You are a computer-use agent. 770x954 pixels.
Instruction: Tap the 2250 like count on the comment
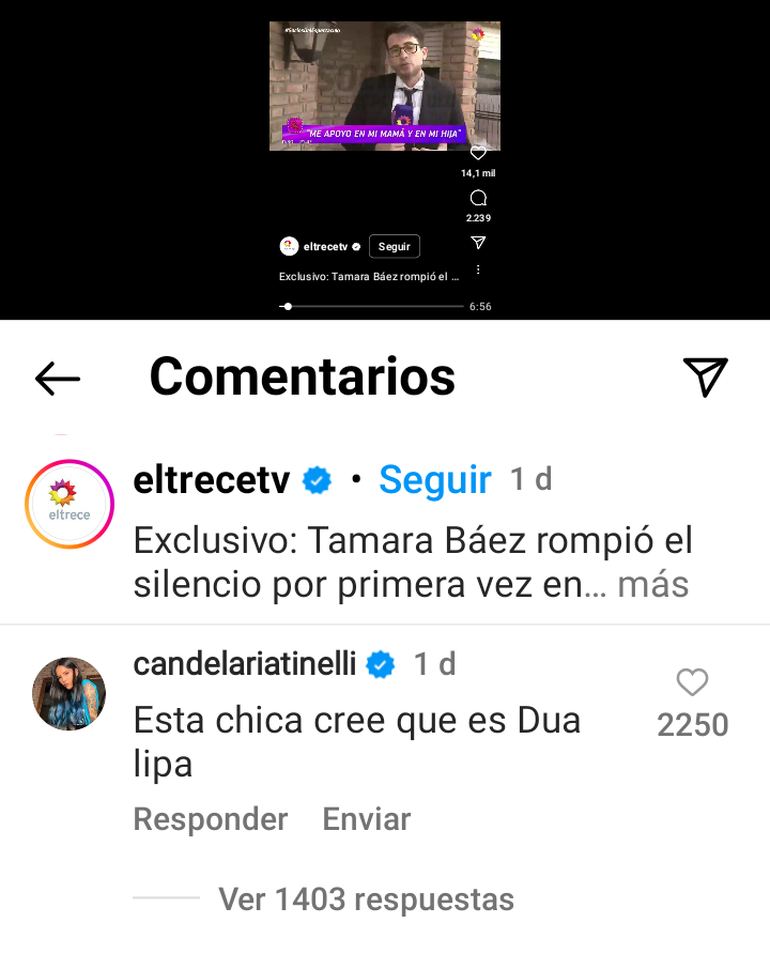click(692, 725)
